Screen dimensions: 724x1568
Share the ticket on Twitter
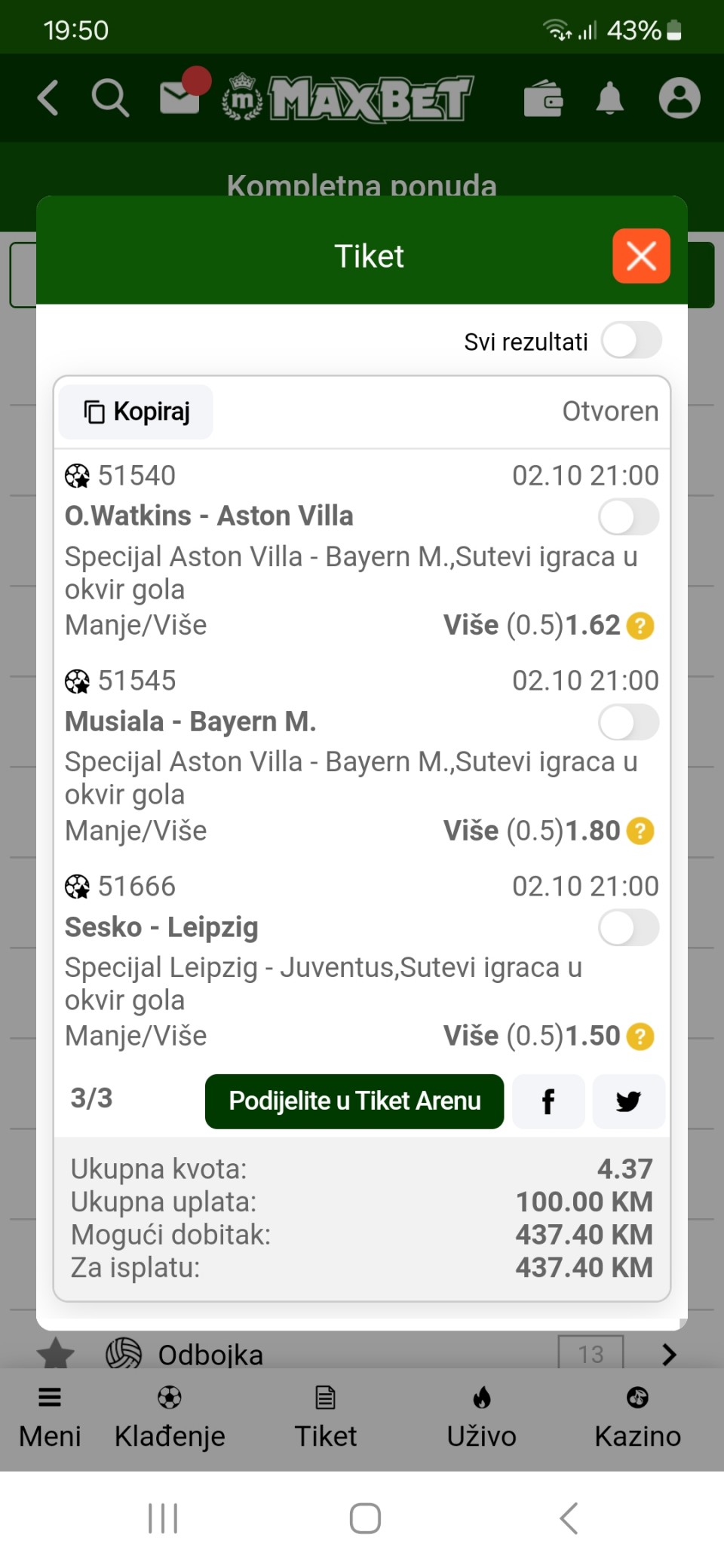tap(629, 1101)
